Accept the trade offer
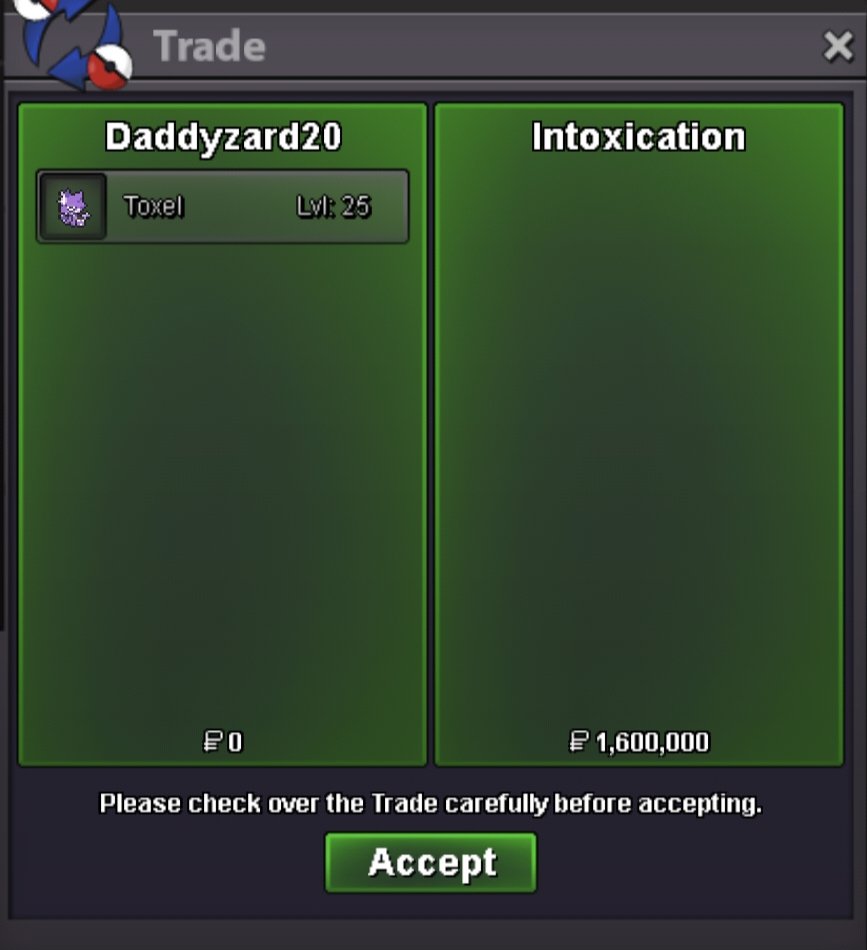 pos(431,862)
